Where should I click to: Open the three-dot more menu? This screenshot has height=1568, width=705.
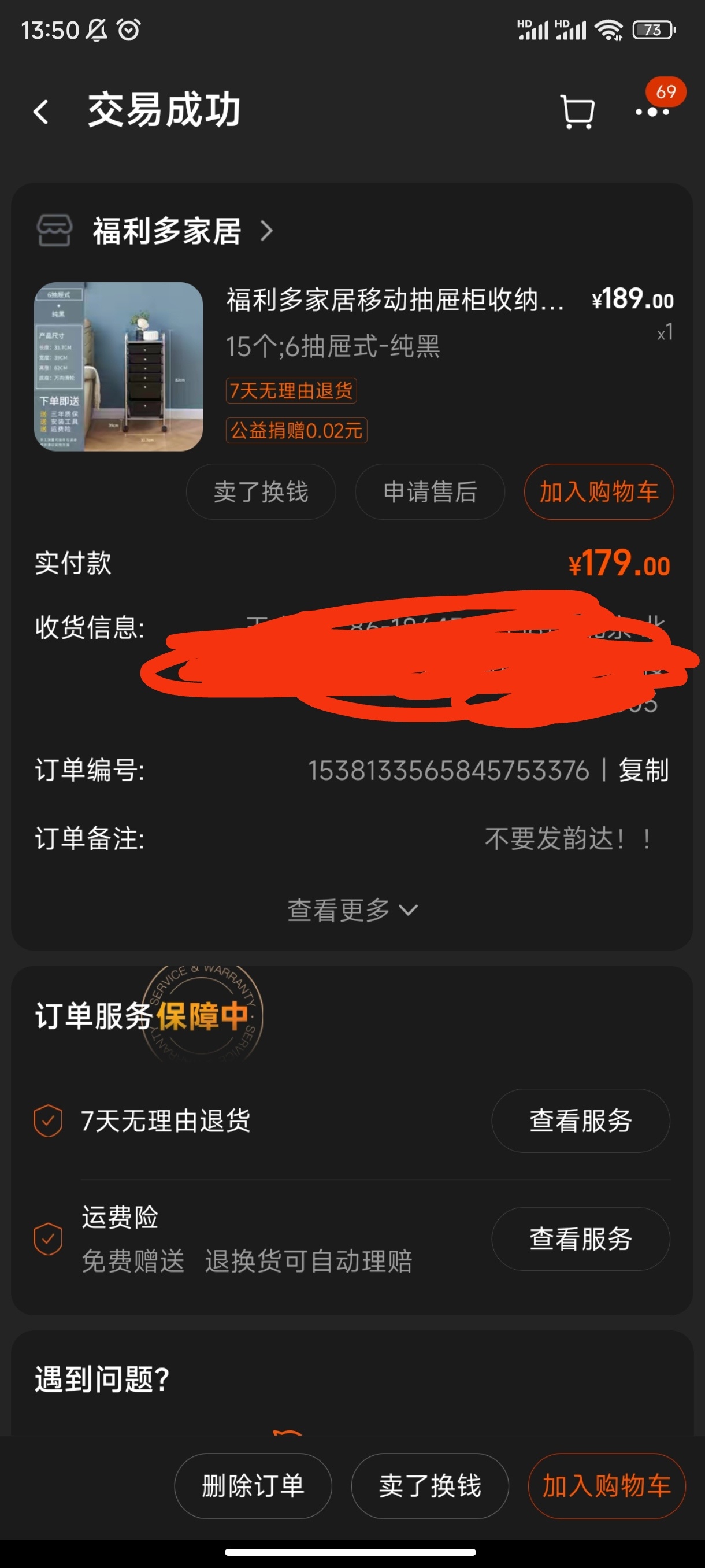[x=652, y=112]
